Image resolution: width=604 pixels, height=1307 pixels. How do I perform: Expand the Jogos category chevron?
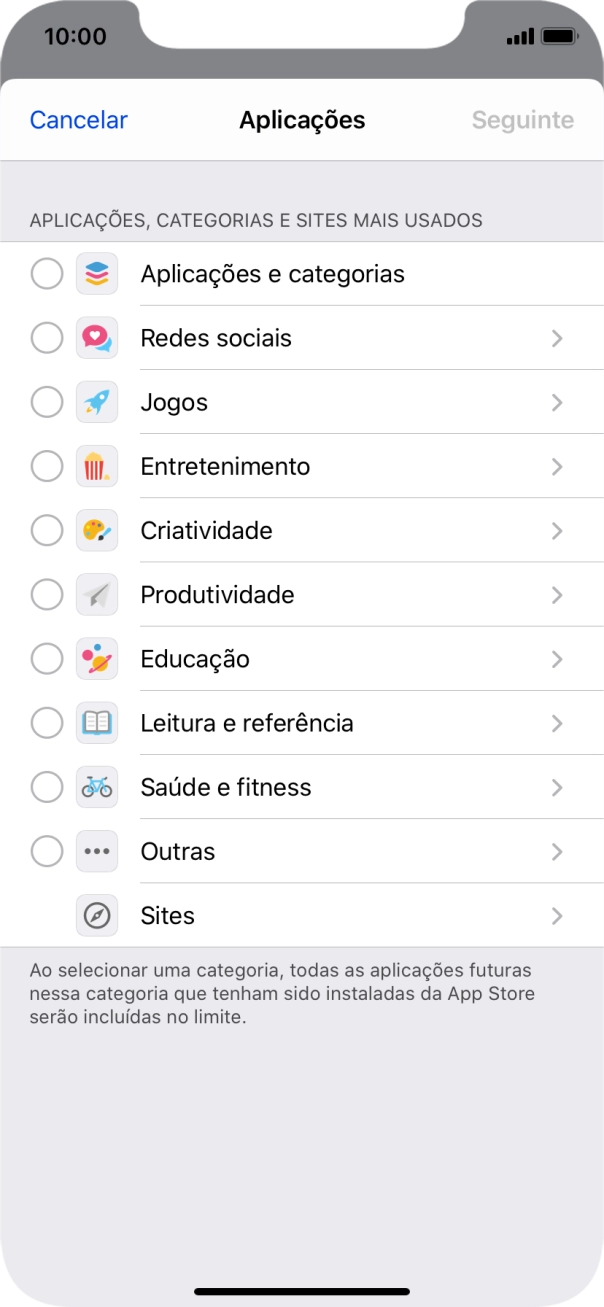point(558,403)
